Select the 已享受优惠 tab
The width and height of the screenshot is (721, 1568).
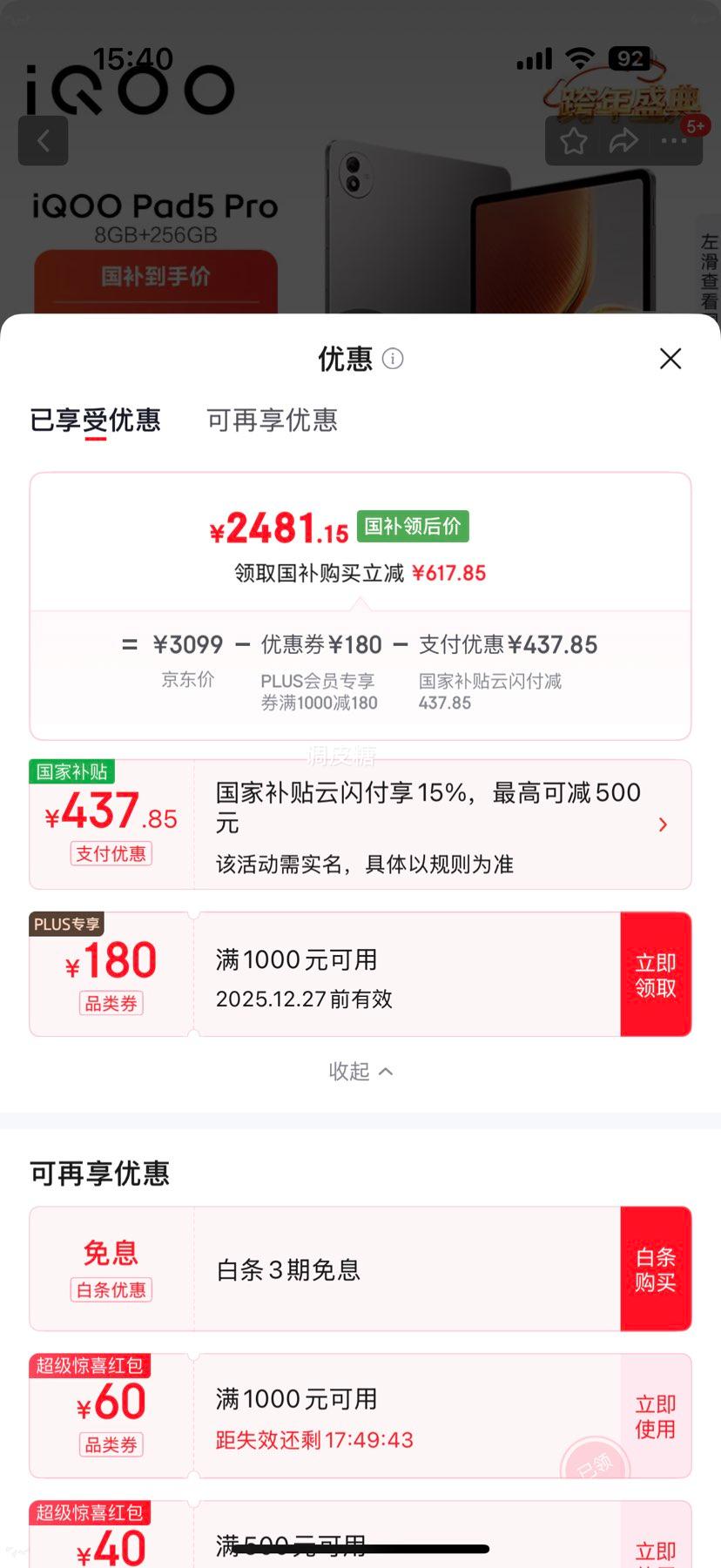pos(96,421)
